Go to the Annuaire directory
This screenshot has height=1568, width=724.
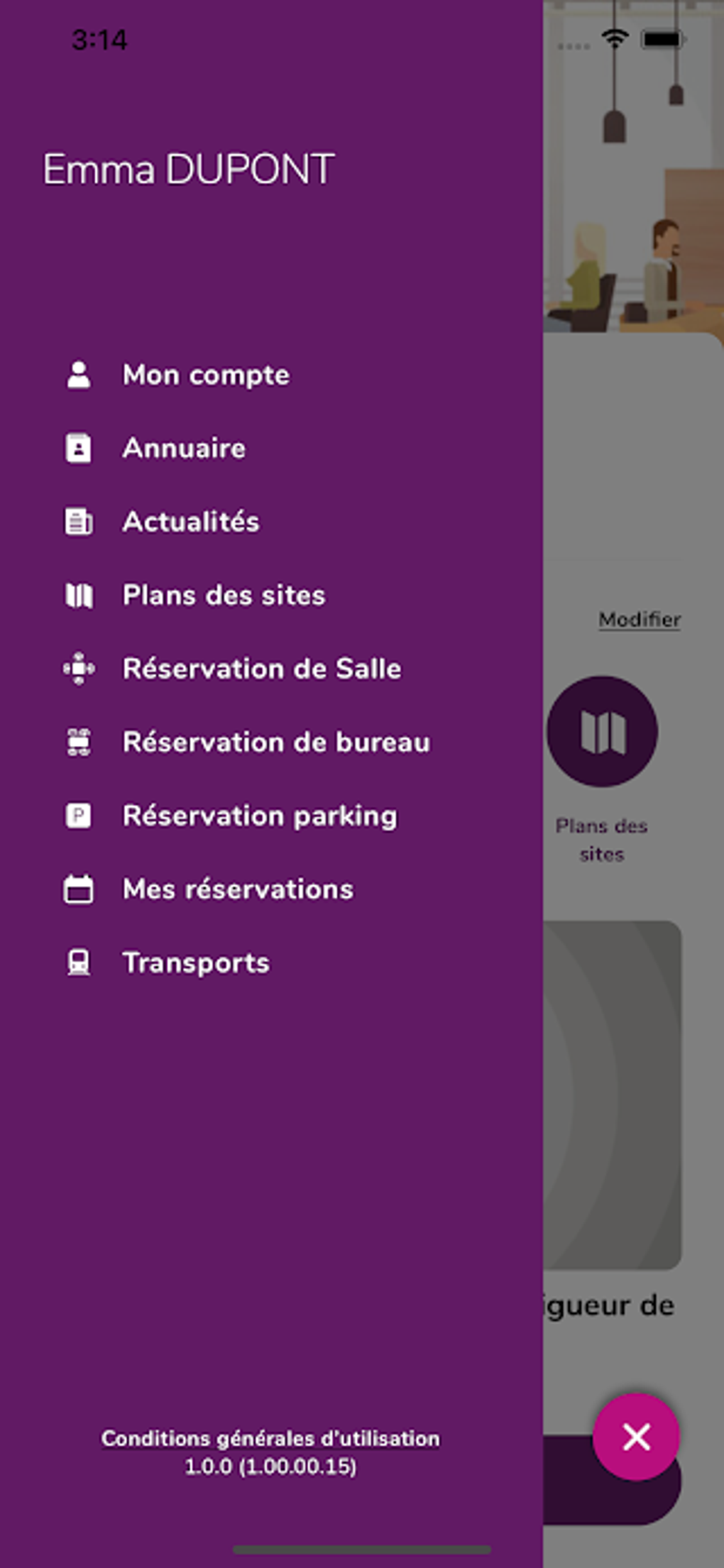[184, 449]
